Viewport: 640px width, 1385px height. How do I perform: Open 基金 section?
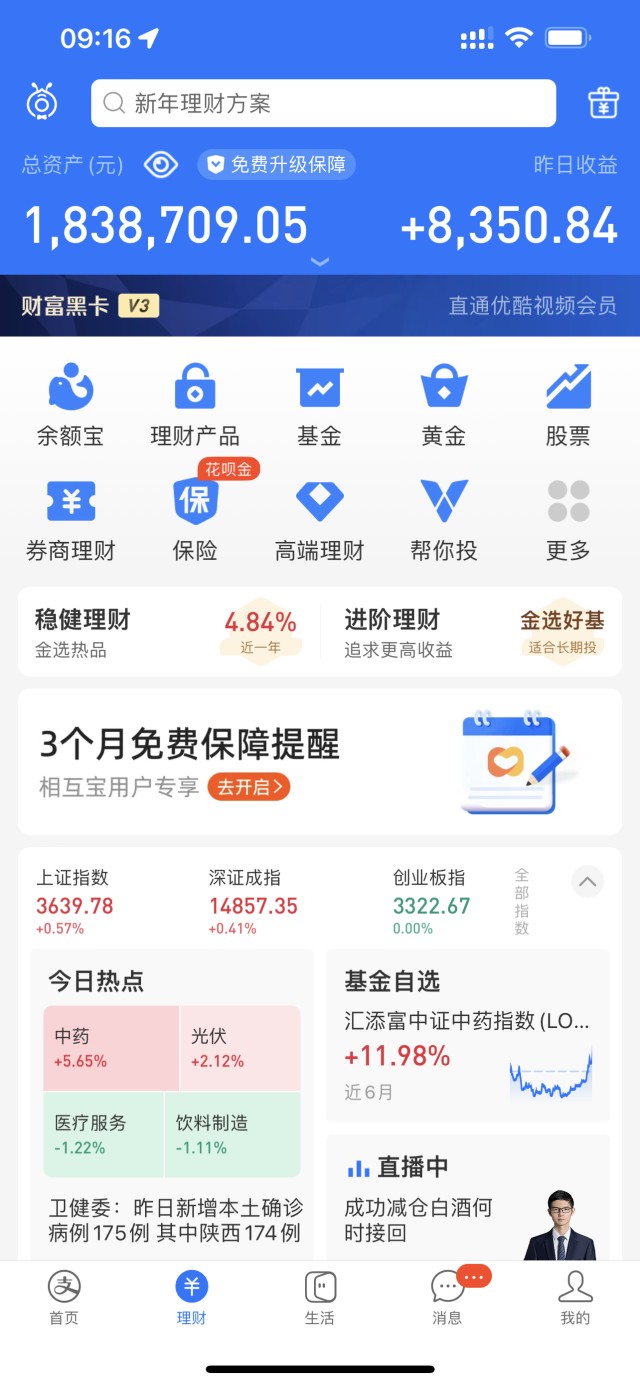tap(319, 405)
